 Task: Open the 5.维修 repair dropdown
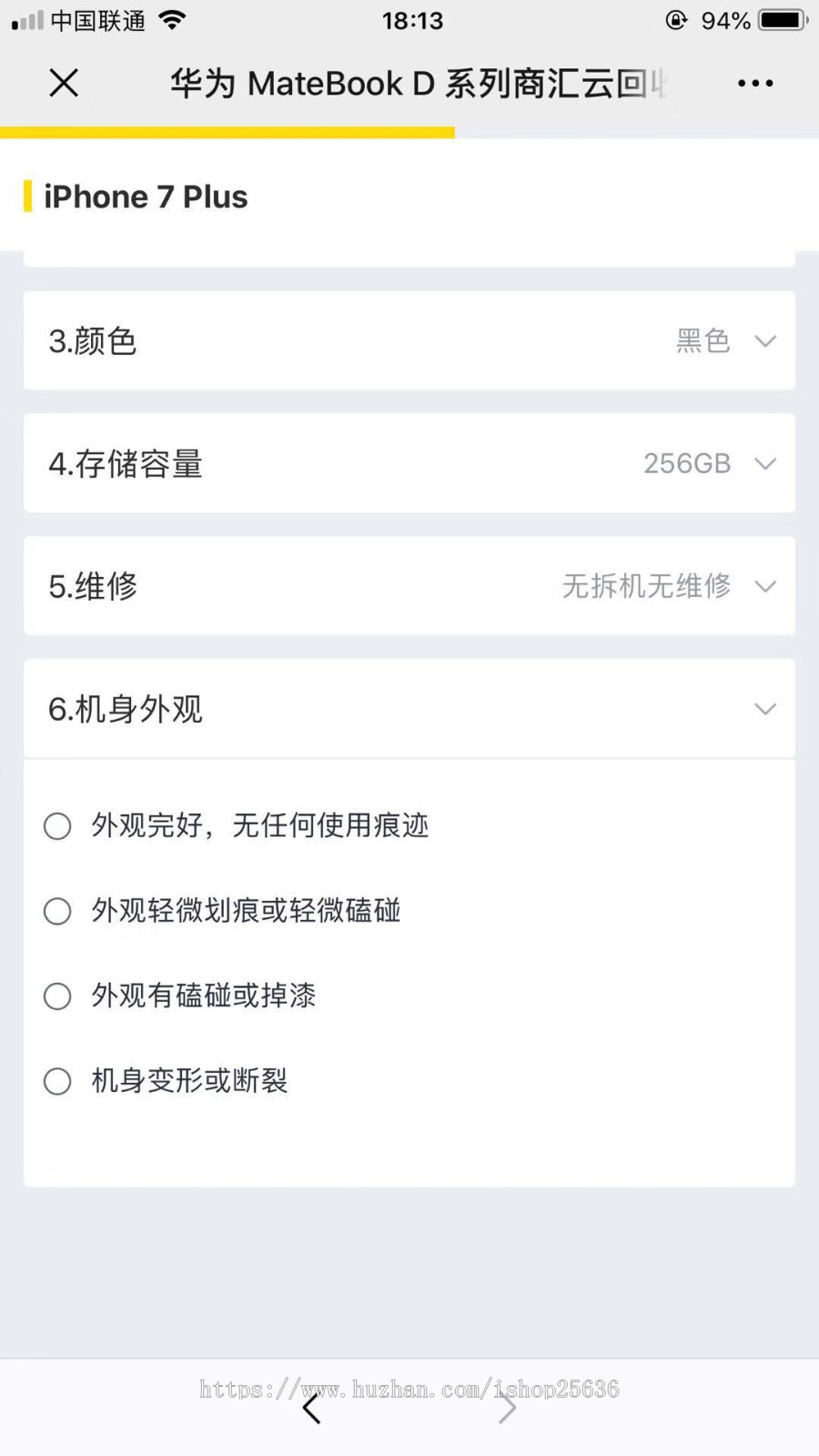pyautogui.click(x=765, y=586)
